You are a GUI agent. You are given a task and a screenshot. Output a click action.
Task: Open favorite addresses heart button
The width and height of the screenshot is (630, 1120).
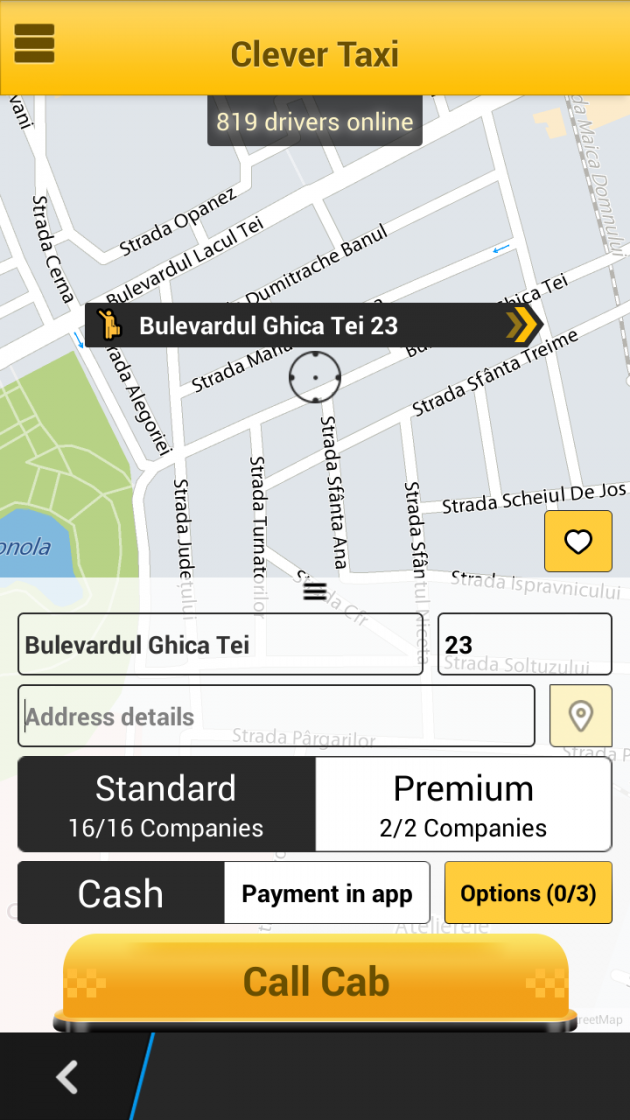pyautogui.click(x=578, y=542)
